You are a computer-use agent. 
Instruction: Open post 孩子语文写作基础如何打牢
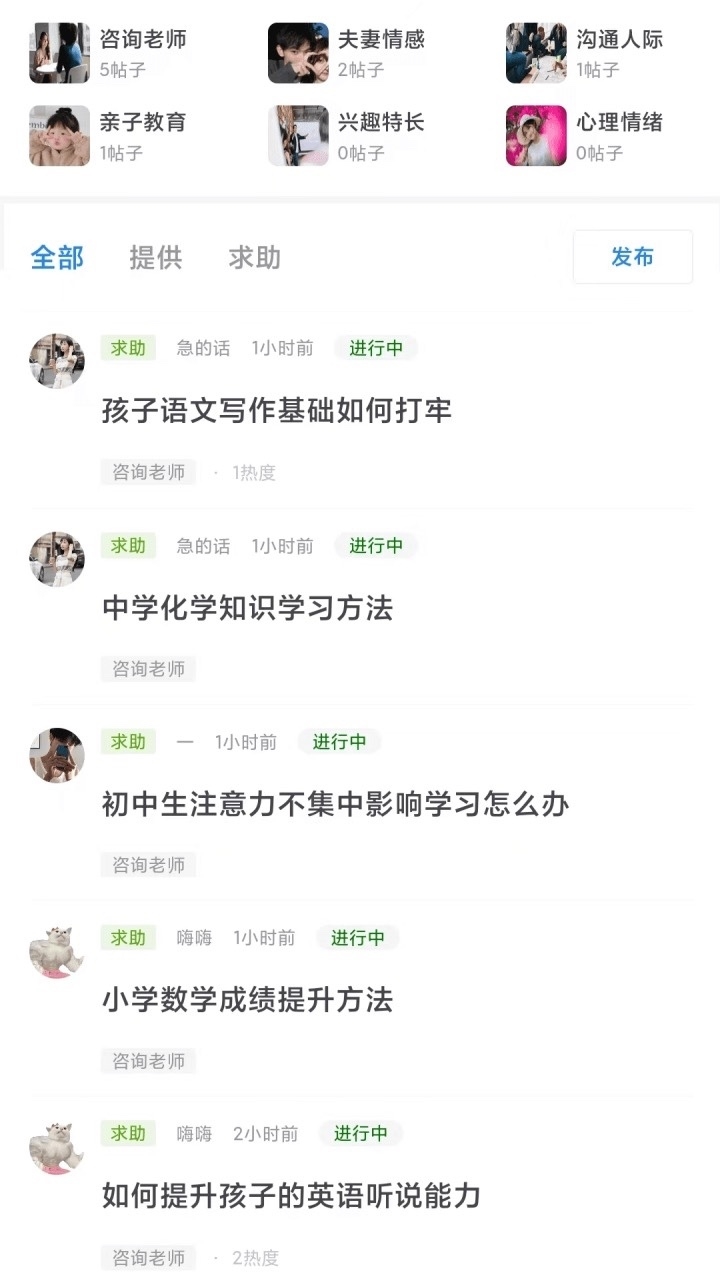pos(277,410)
